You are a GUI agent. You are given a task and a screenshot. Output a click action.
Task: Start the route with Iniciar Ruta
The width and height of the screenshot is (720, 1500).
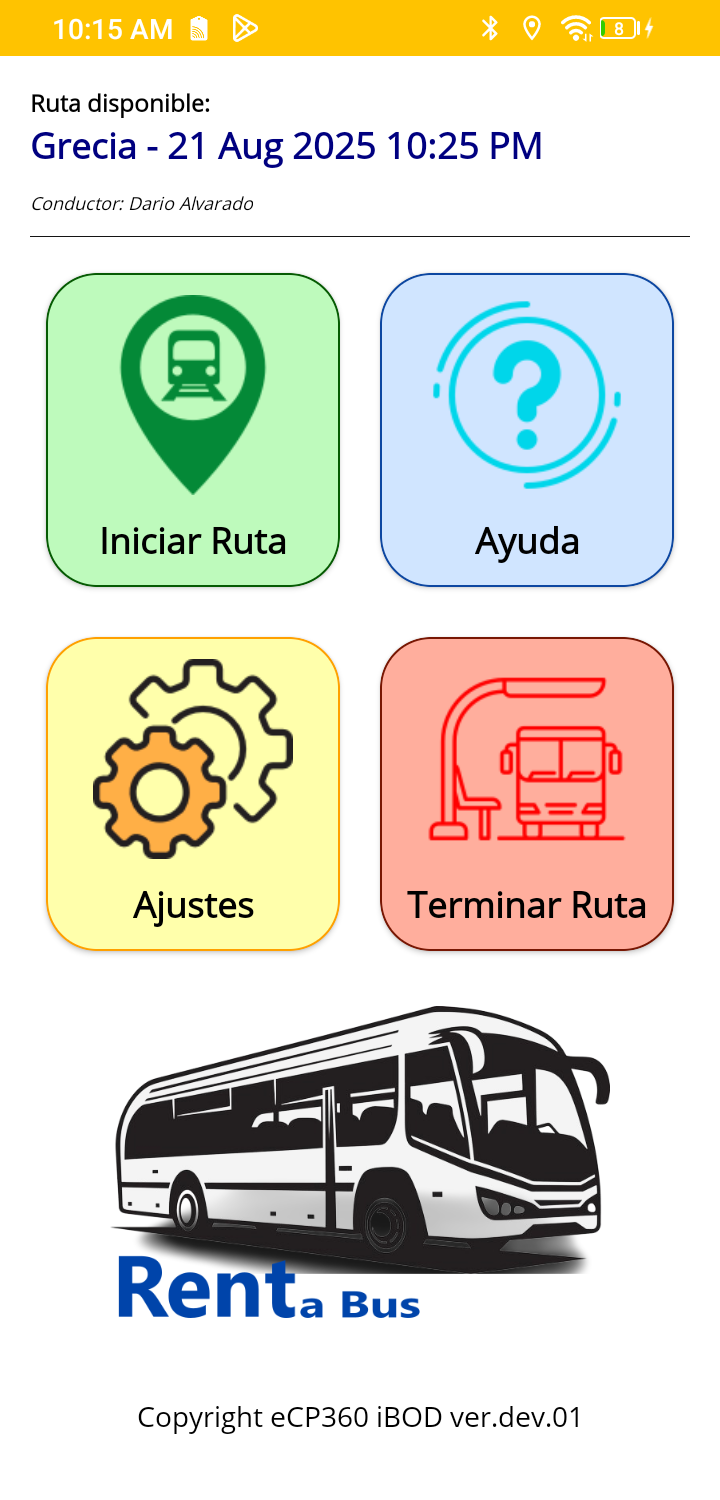click(193, 430)
